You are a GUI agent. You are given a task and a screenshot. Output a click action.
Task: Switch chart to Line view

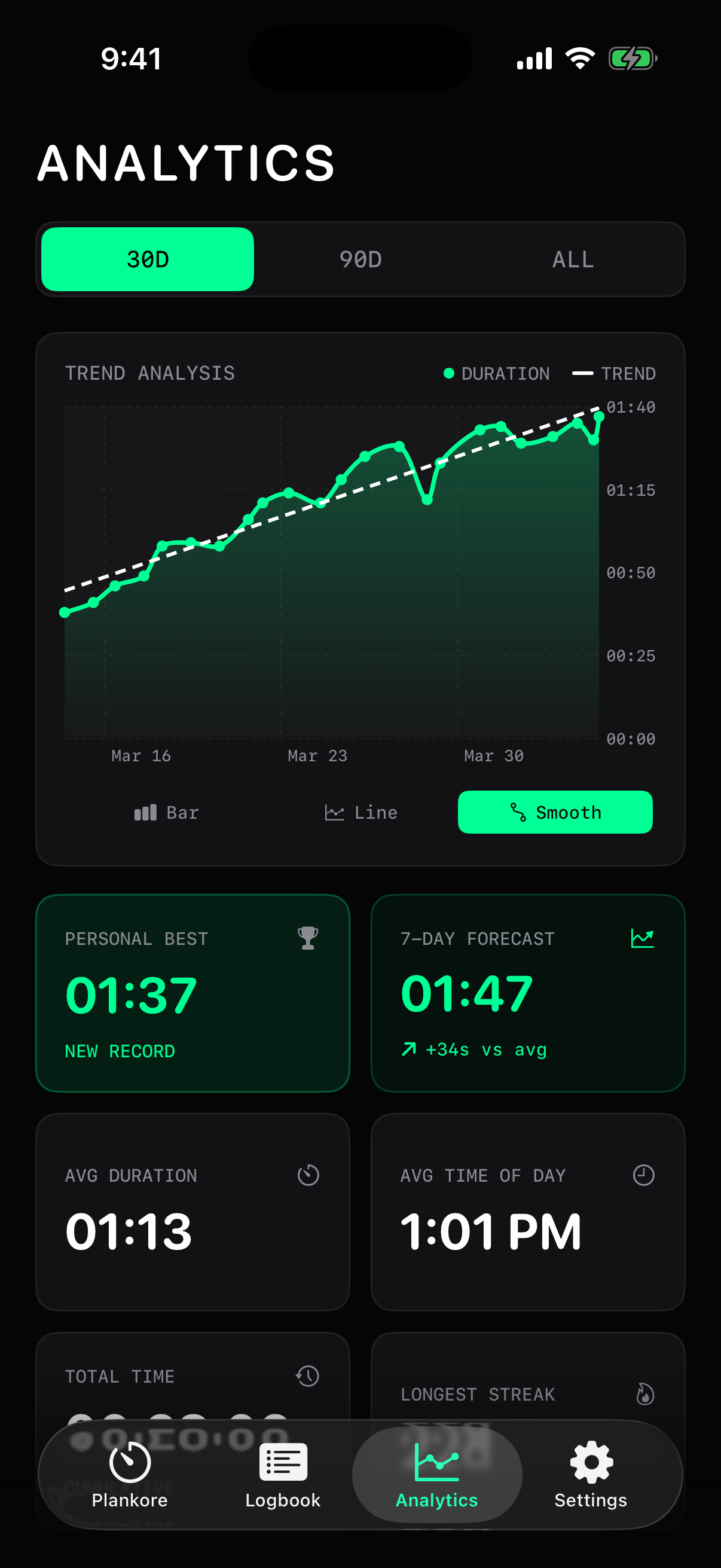[x=360, y=812]
